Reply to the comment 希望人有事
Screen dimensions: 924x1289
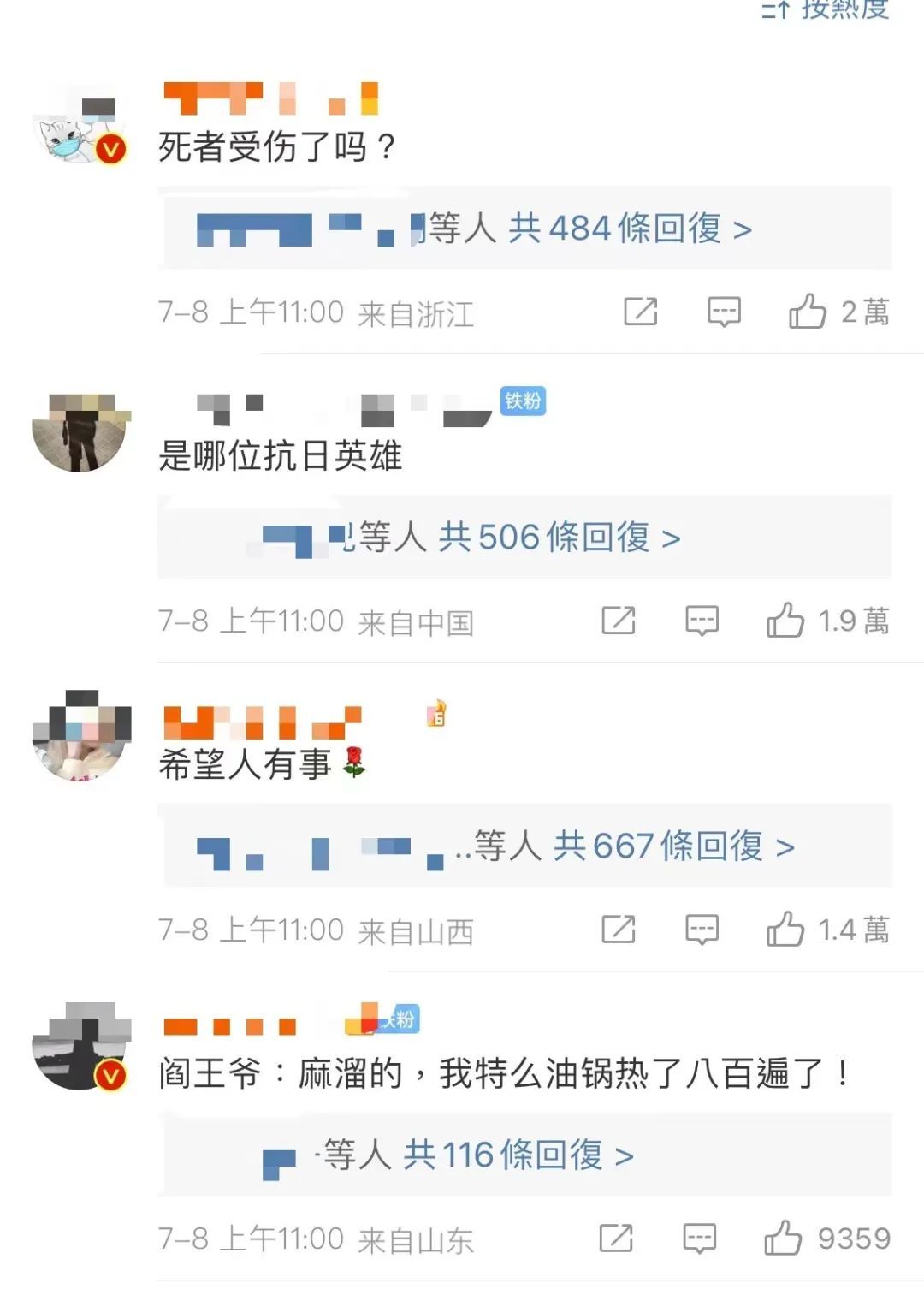coord(702,930)
